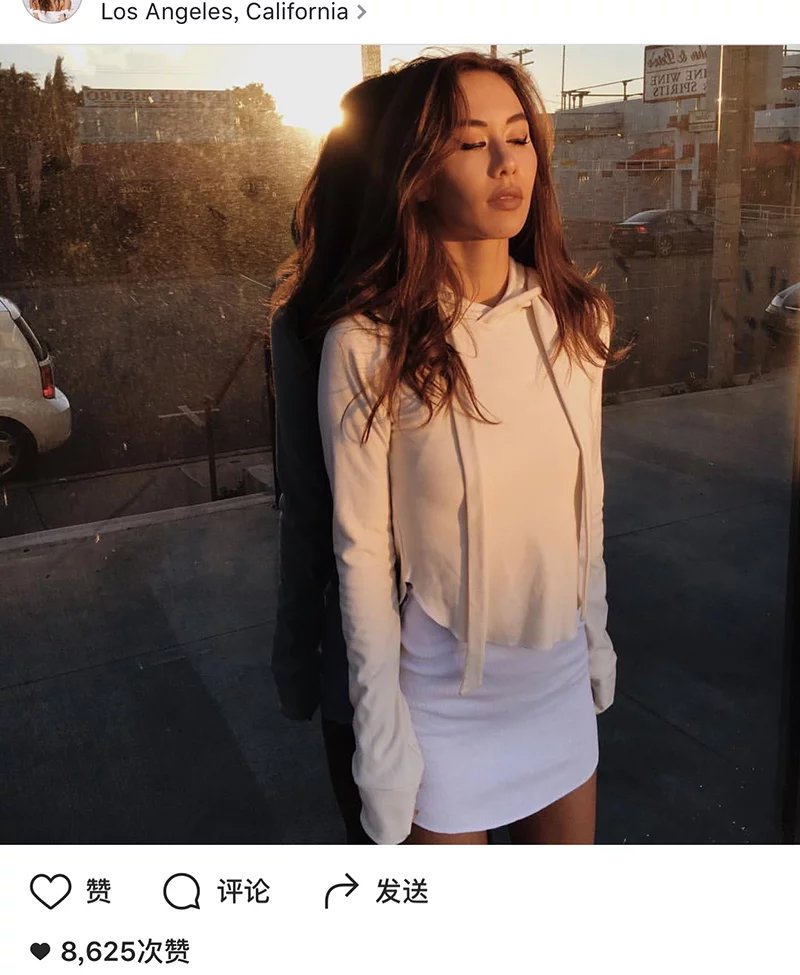Open the post photo

coord(400,444)
